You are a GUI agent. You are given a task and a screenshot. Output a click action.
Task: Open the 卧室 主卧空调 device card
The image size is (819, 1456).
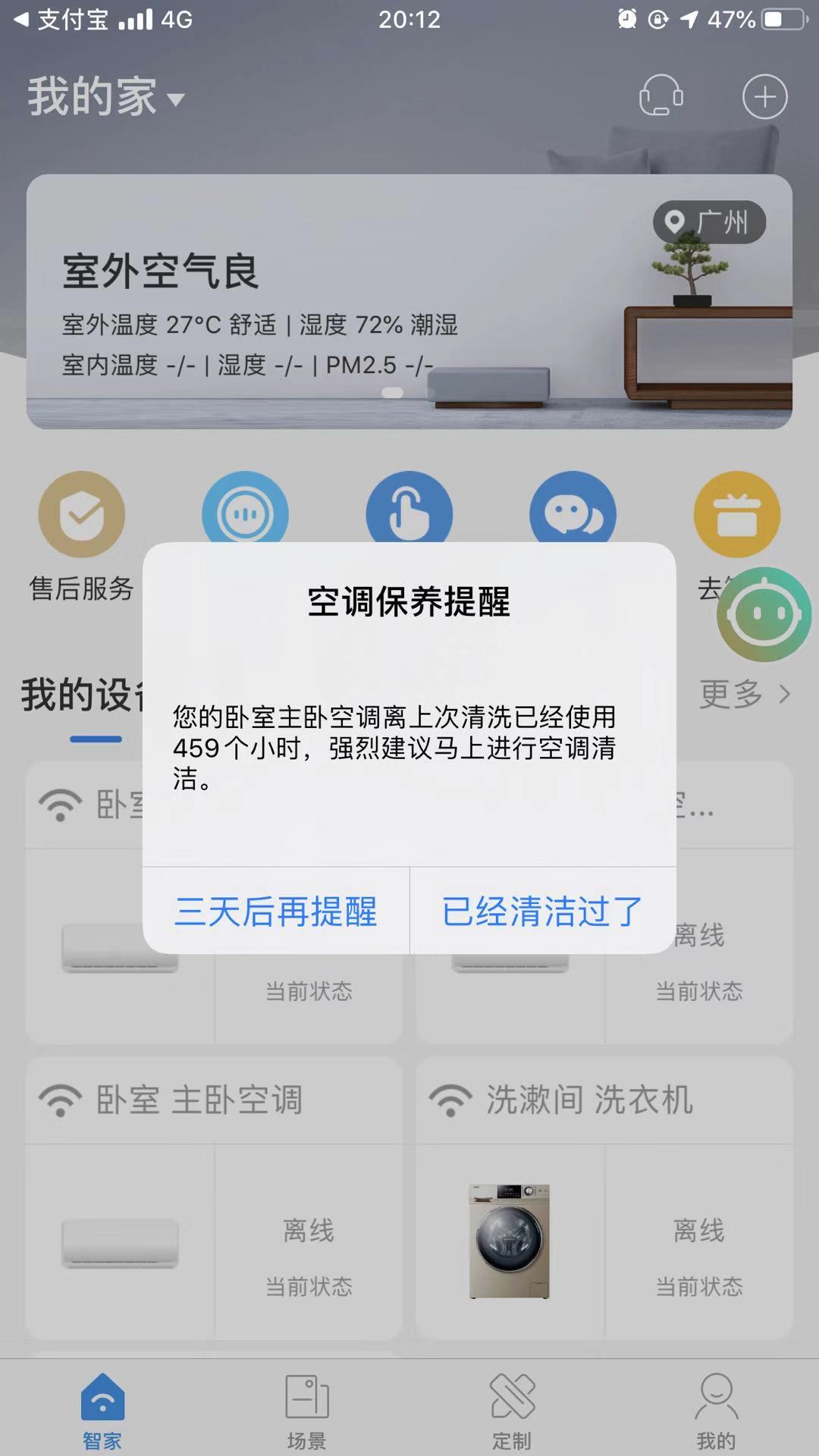click(214, 1198)
